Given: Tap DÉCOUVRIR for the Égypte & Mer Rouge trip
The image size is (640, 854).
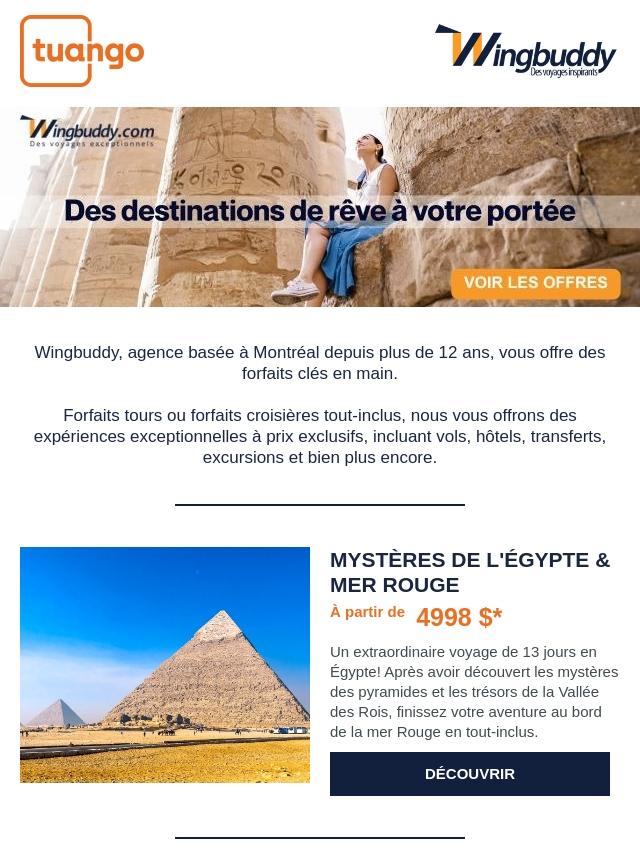Looking at the screenshot, I should [x=470, y=773].
